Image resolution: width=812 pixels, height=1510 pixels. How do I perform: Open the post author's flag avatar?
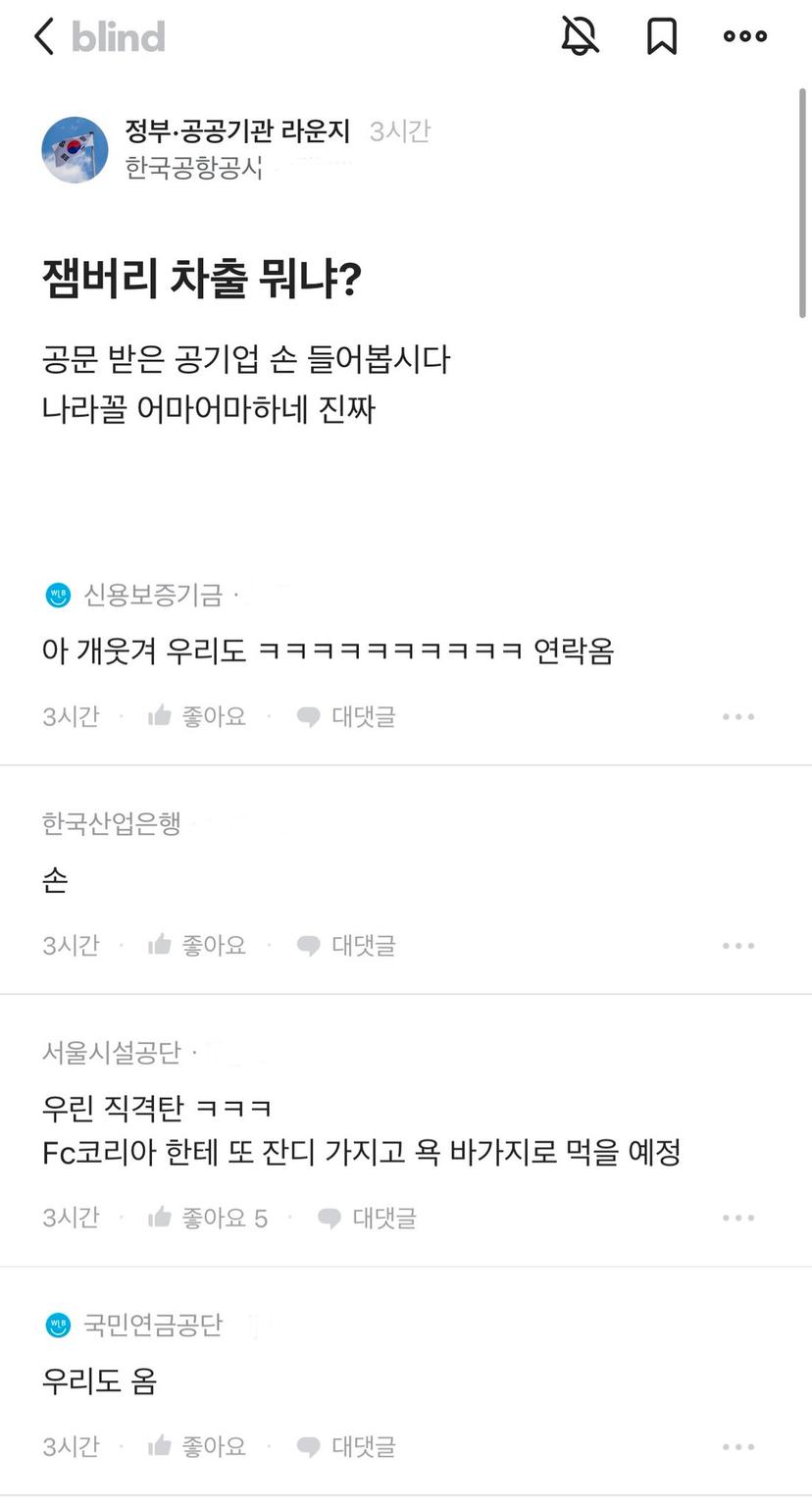(x=75, y=150)
